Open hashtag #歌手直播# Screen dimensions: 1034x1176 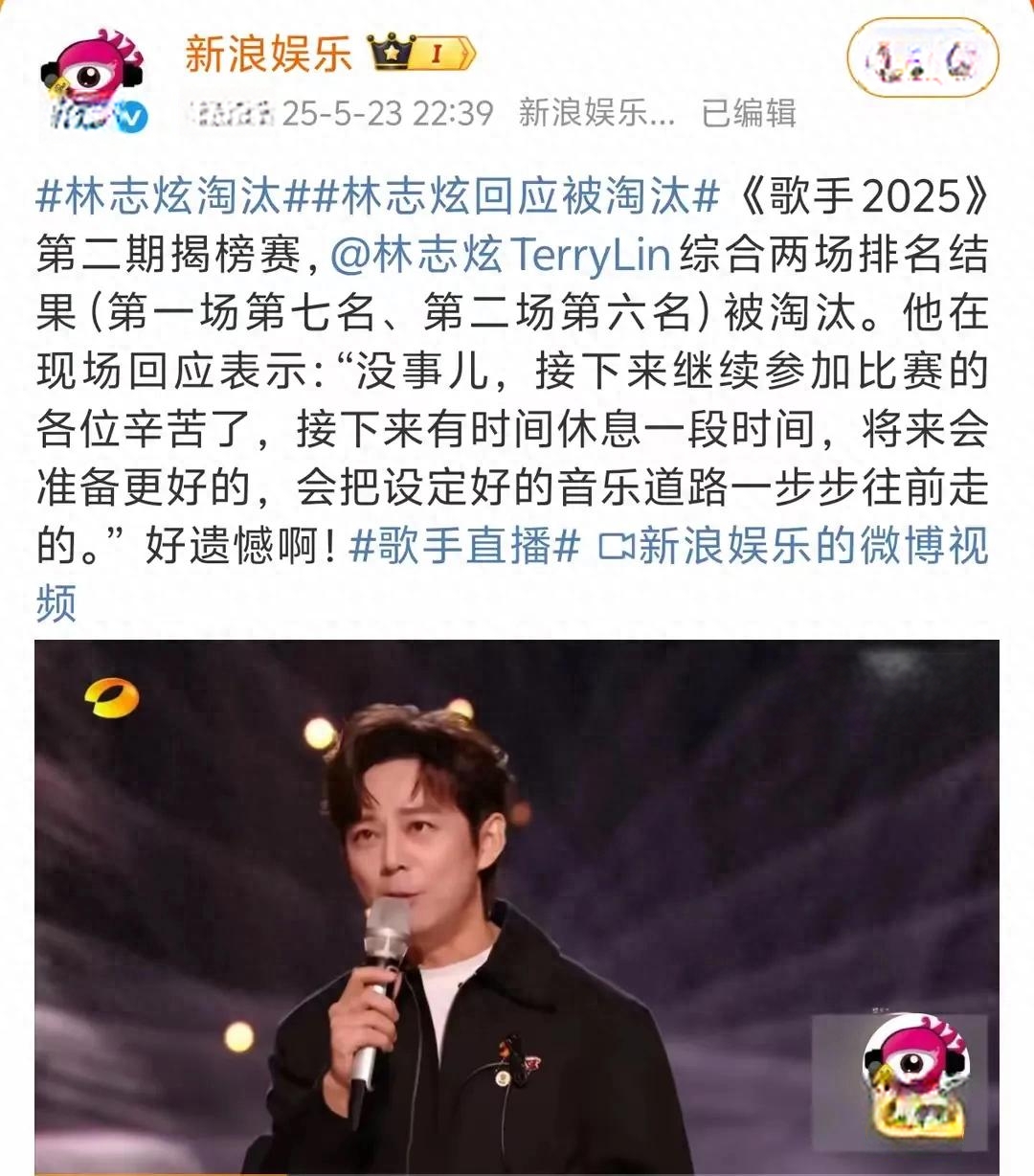465,547
